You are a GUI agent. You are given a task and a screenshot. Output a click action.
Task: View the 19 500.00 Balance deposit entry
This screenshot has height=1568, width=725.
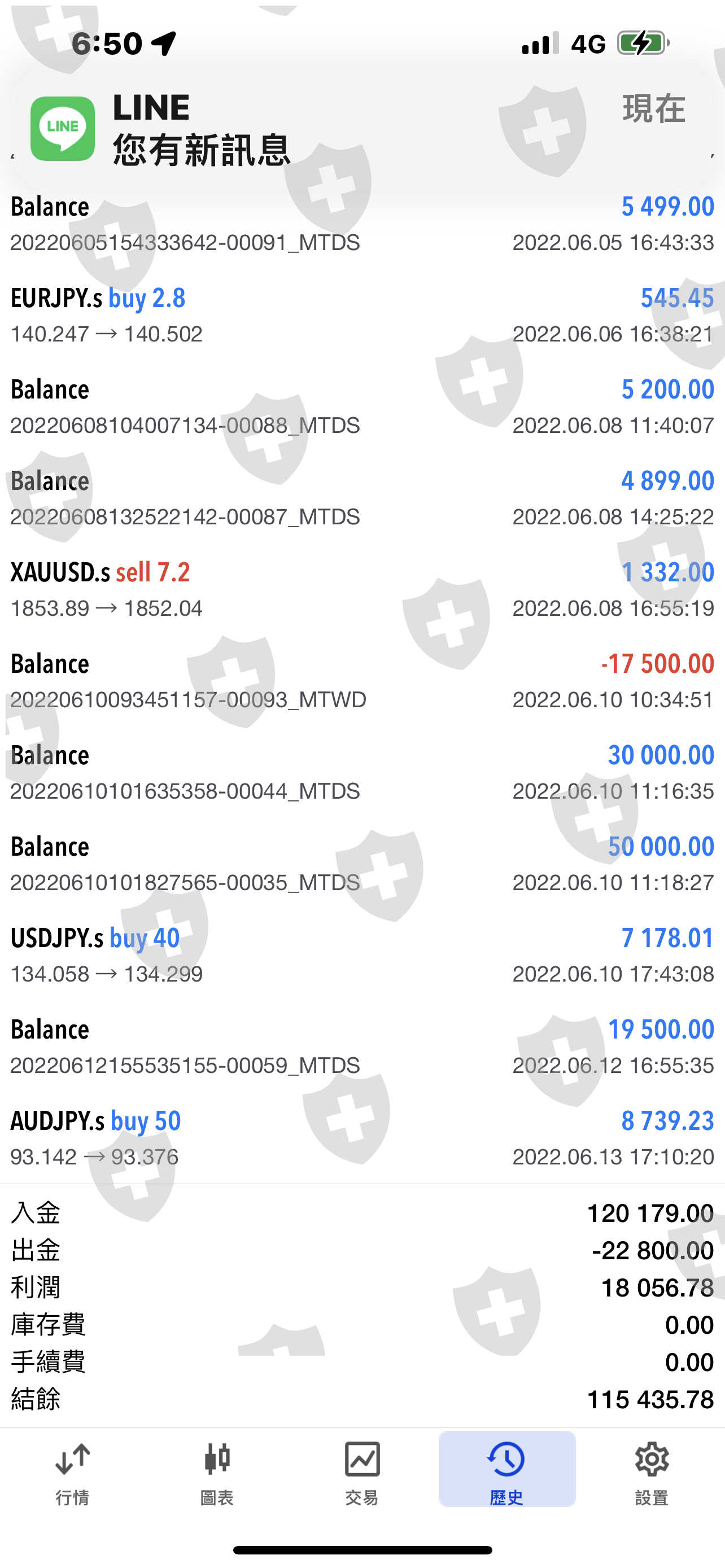coord(362,1046)
